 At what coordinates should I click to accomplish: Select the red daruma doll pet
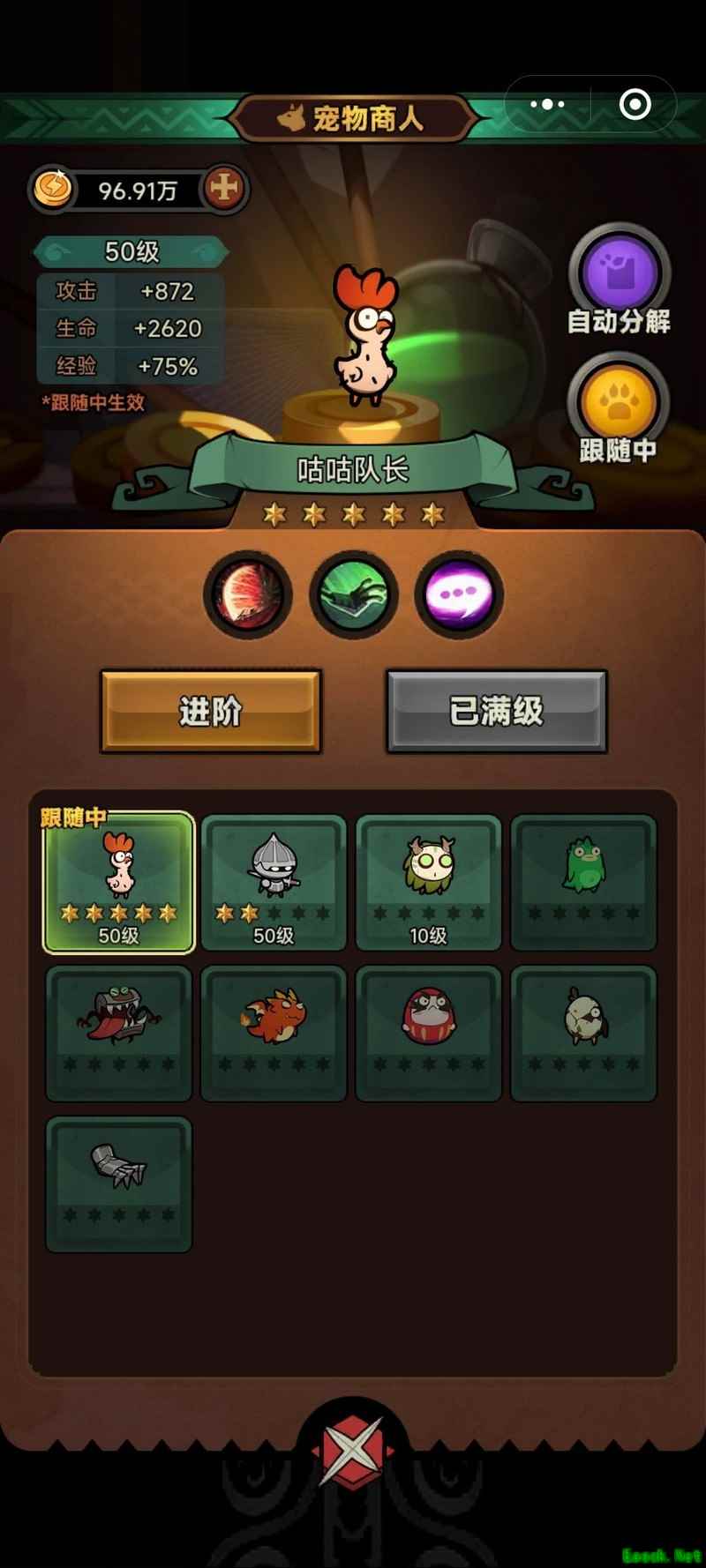(429, 1033)
